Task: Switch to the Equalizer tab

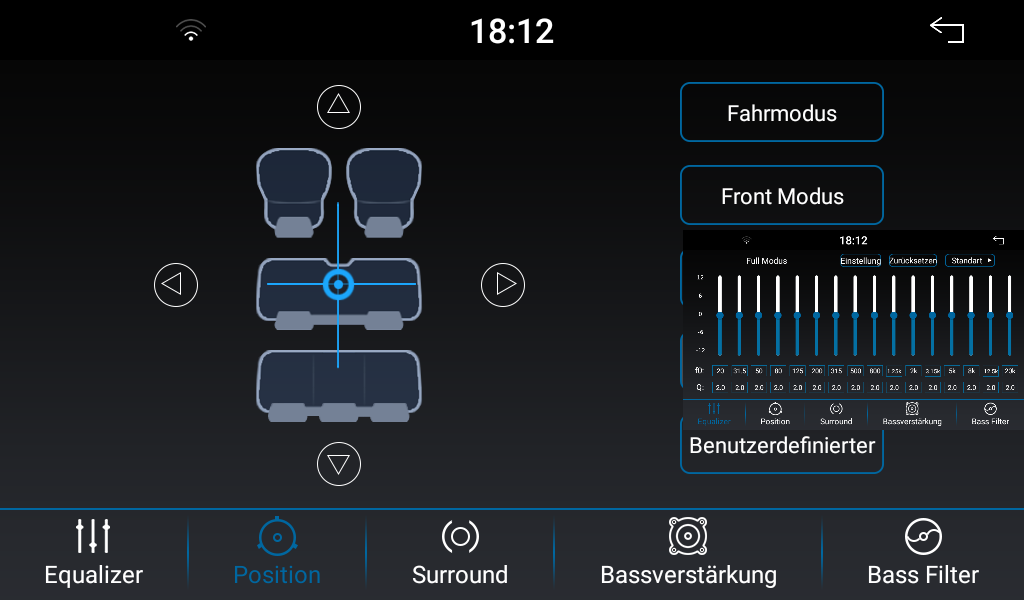Action: pos(93,554)
